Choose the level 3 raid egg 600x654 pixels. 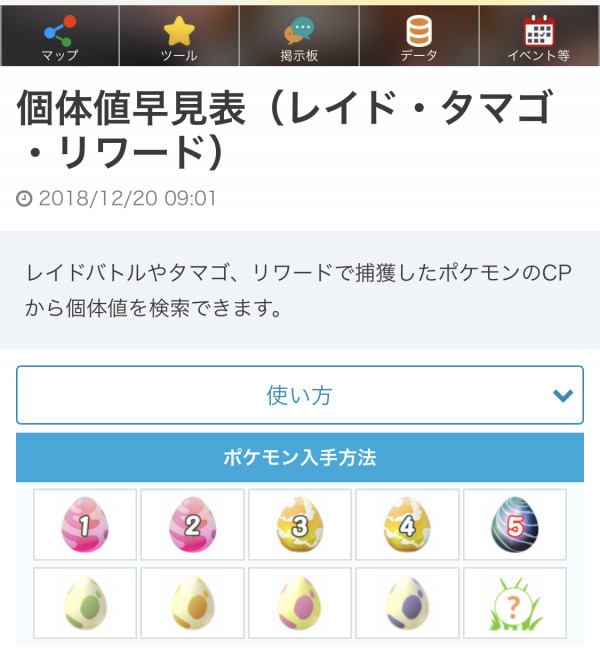click(300, 525)
